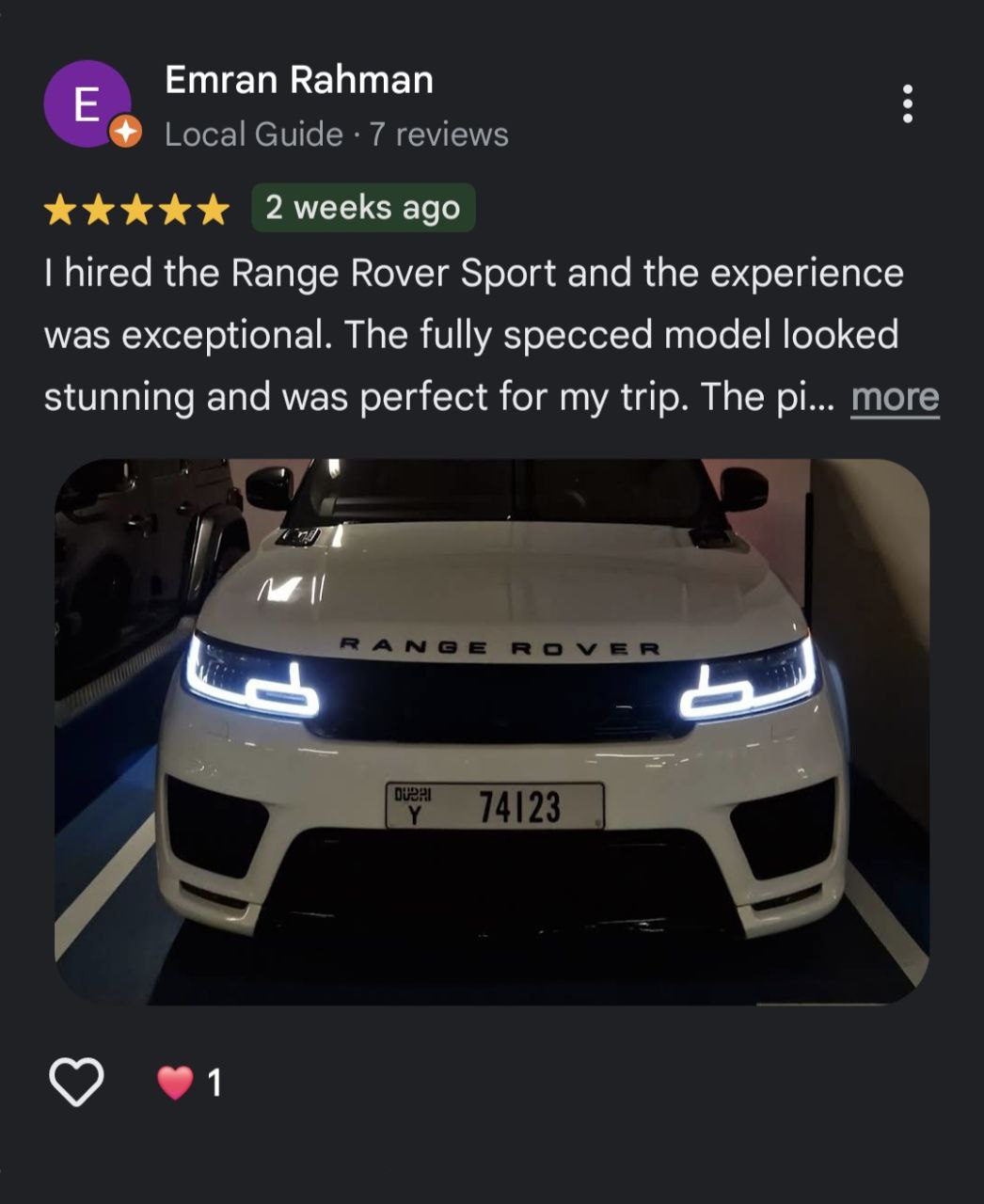Viewport: 984px width, 1204px height.
Task: Open the Range Rover review photo
Action: pos(492,731)
